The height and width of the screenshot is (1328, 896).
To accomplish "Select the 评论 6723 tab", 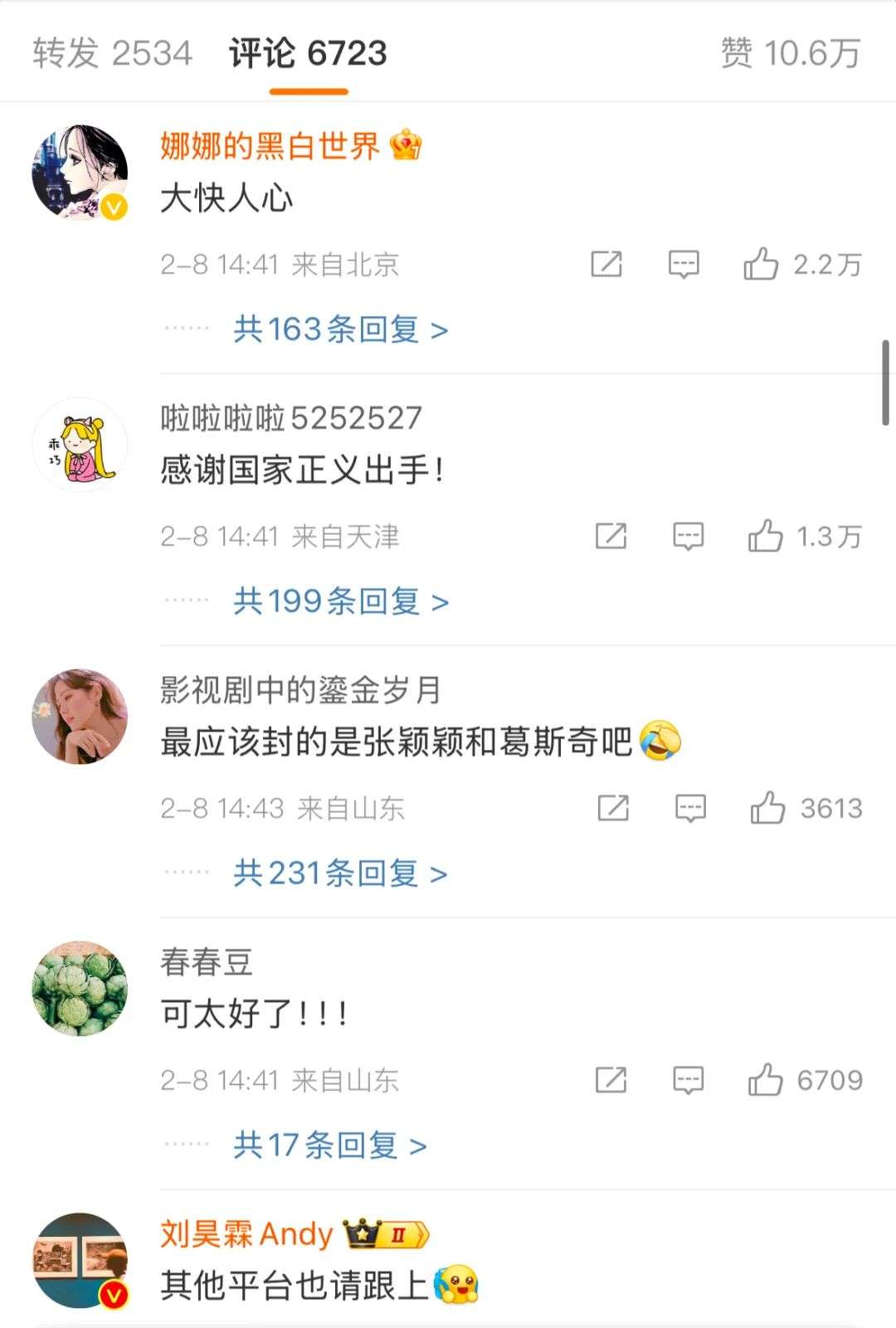I will pyautogui.click(x=308, y=53).
